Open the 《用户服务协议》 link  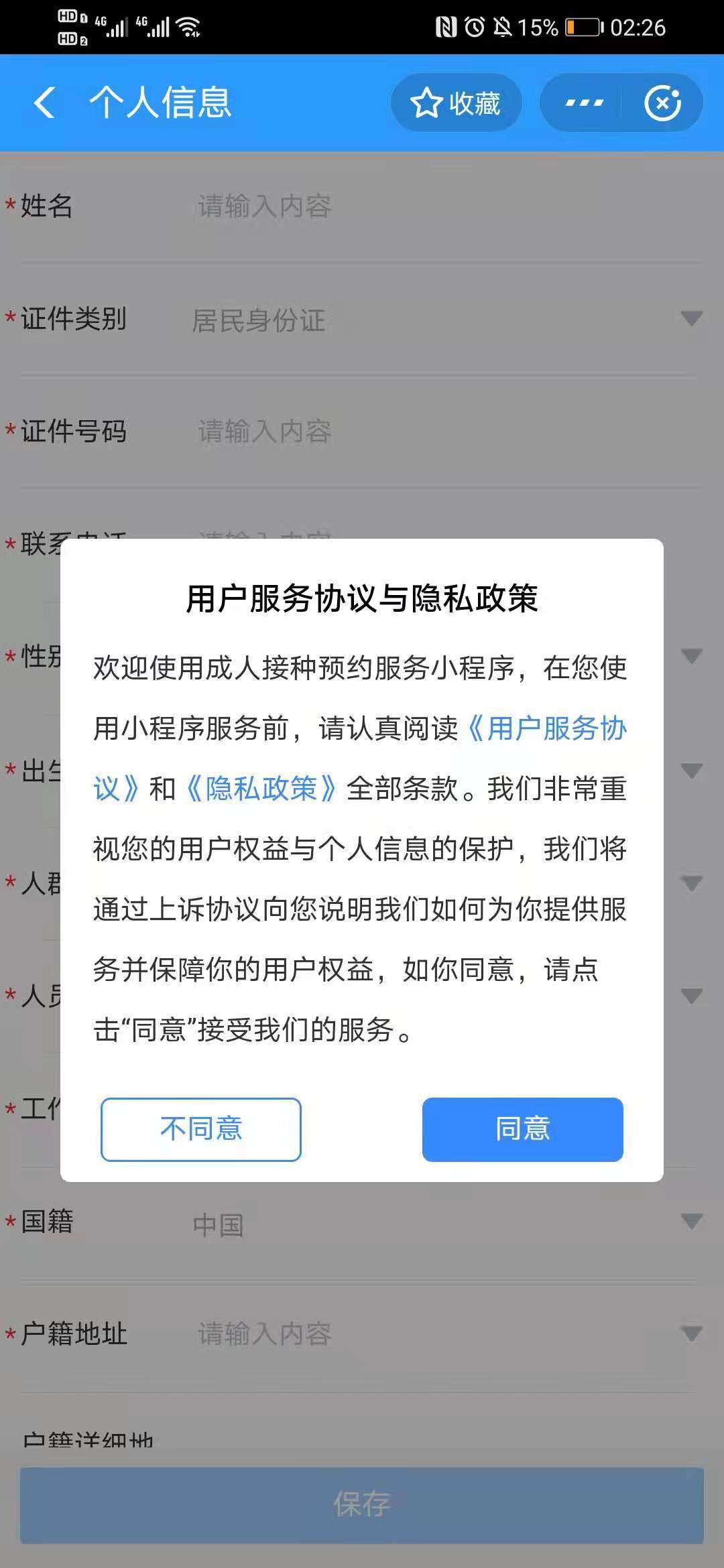(547, 728)
